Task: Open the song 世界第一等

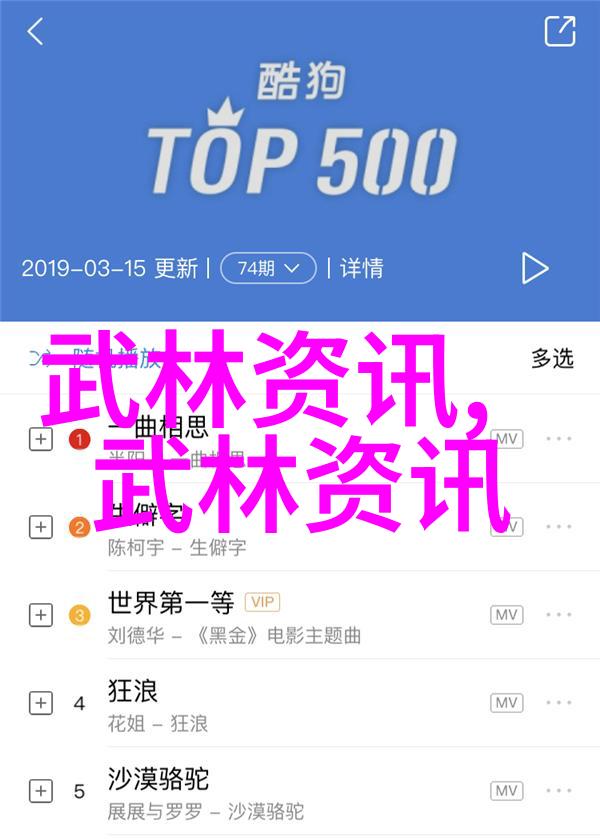Action: pyautogui.click(x=171, y=603)
